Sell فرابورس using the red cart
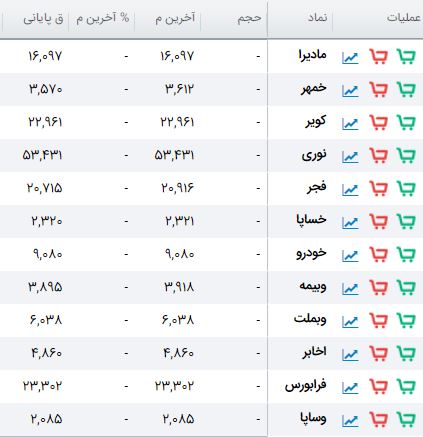This screenshot has width=423, height=437. click(379, 386)
